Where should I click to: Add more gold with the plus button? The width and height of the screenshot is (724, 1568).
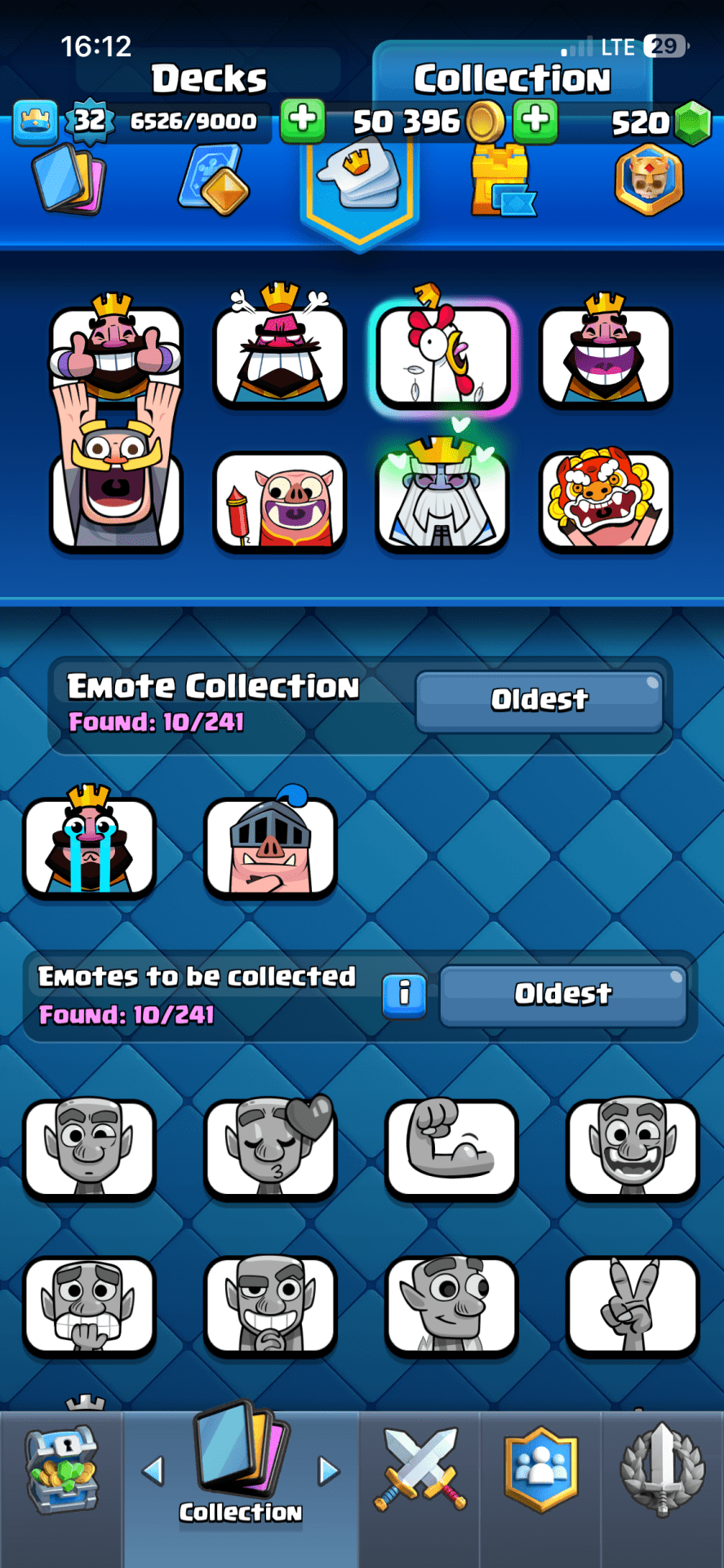pos(535,121)
